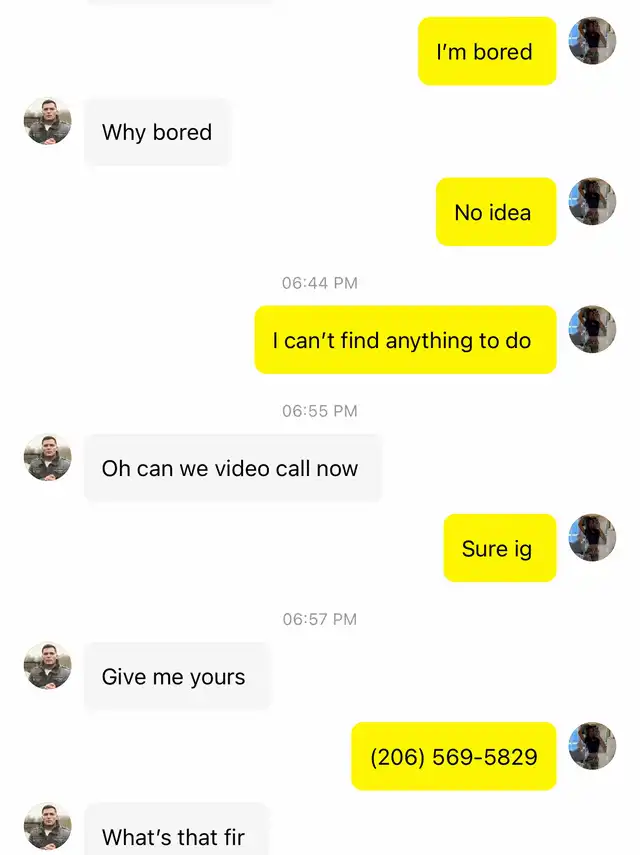This screenshot has width=640, height=855.
Task: Tap your avatar beside "I'm bored"
Action: point(592,41)
